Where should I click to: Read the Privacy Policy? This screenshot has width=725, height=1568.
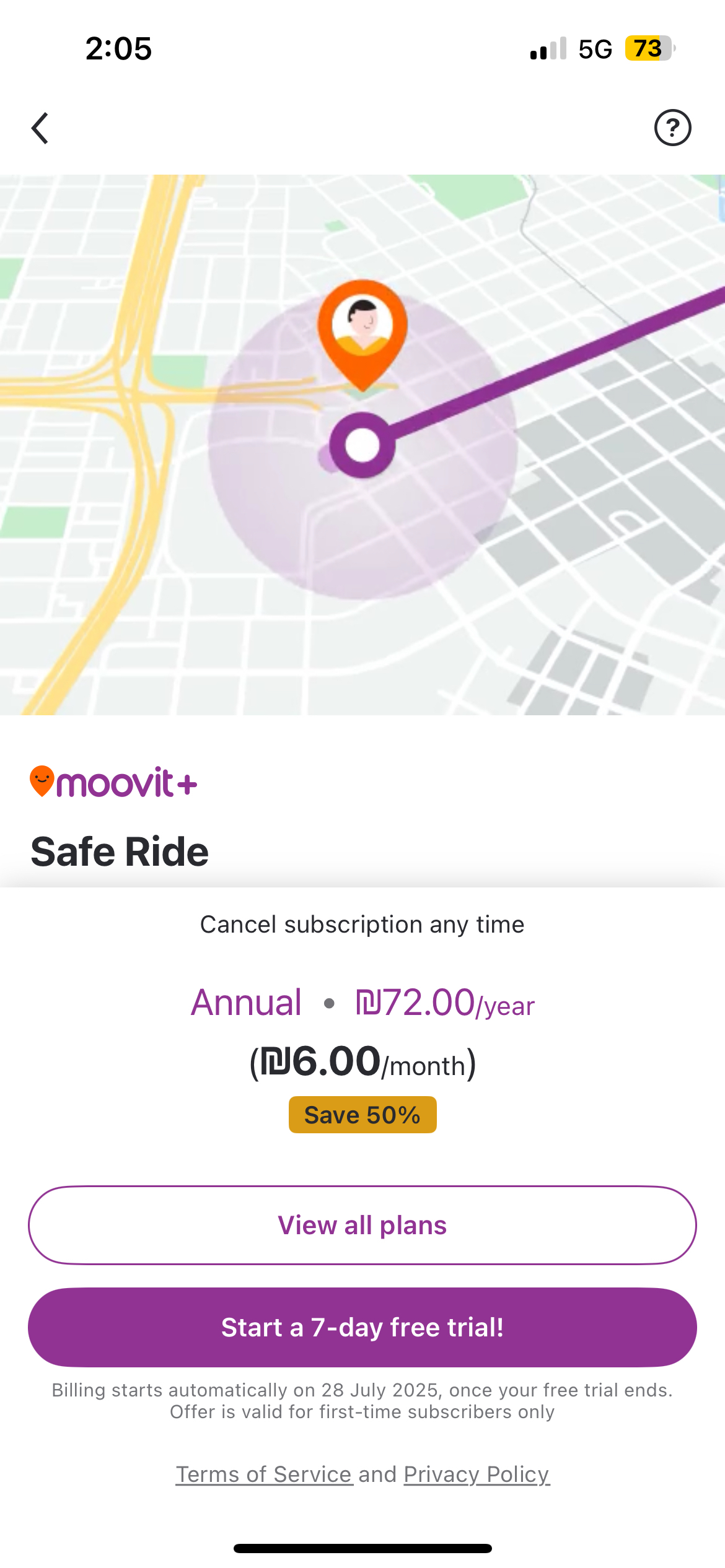[x=477, y=1474]
